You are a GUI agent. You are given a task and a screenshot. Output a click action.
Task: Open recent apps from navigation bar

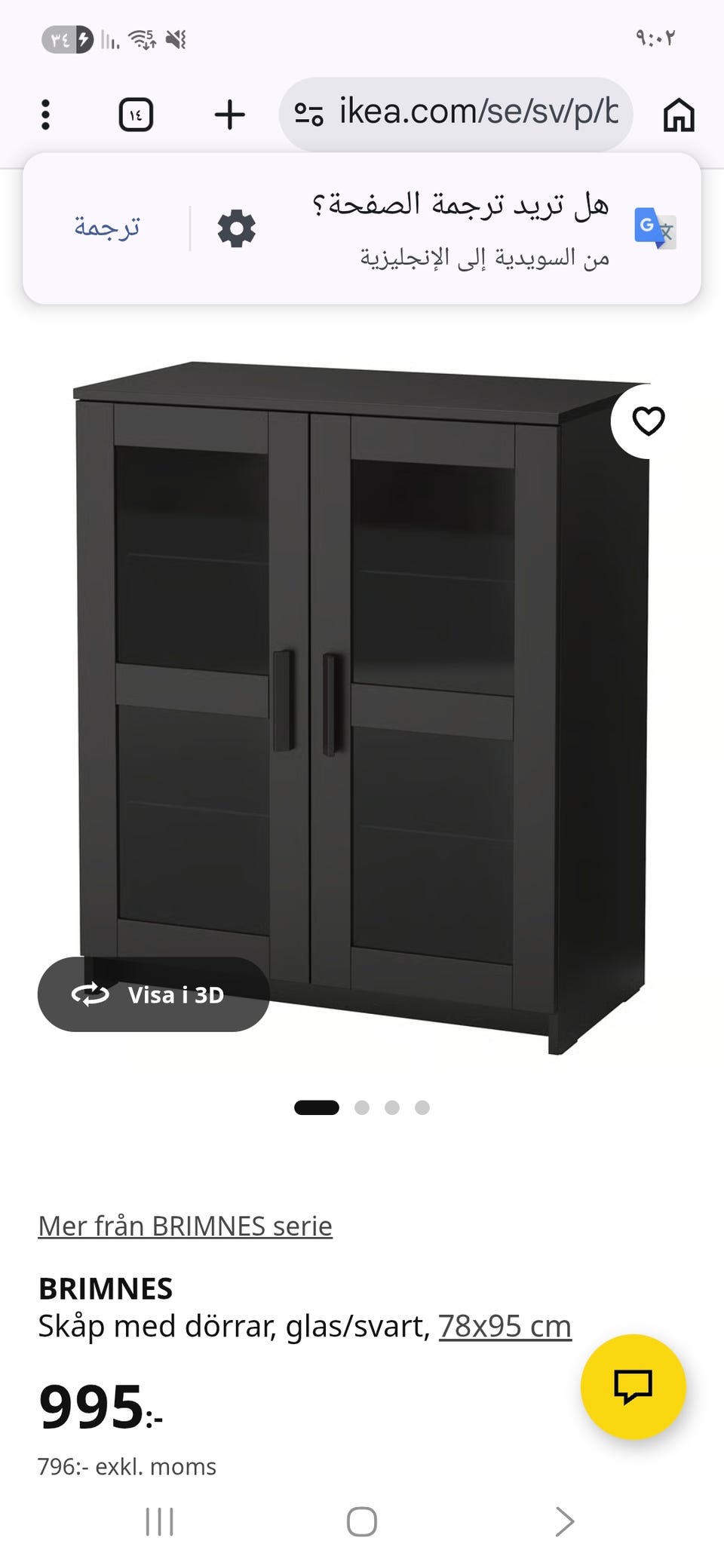click(x=159, y=1521)
